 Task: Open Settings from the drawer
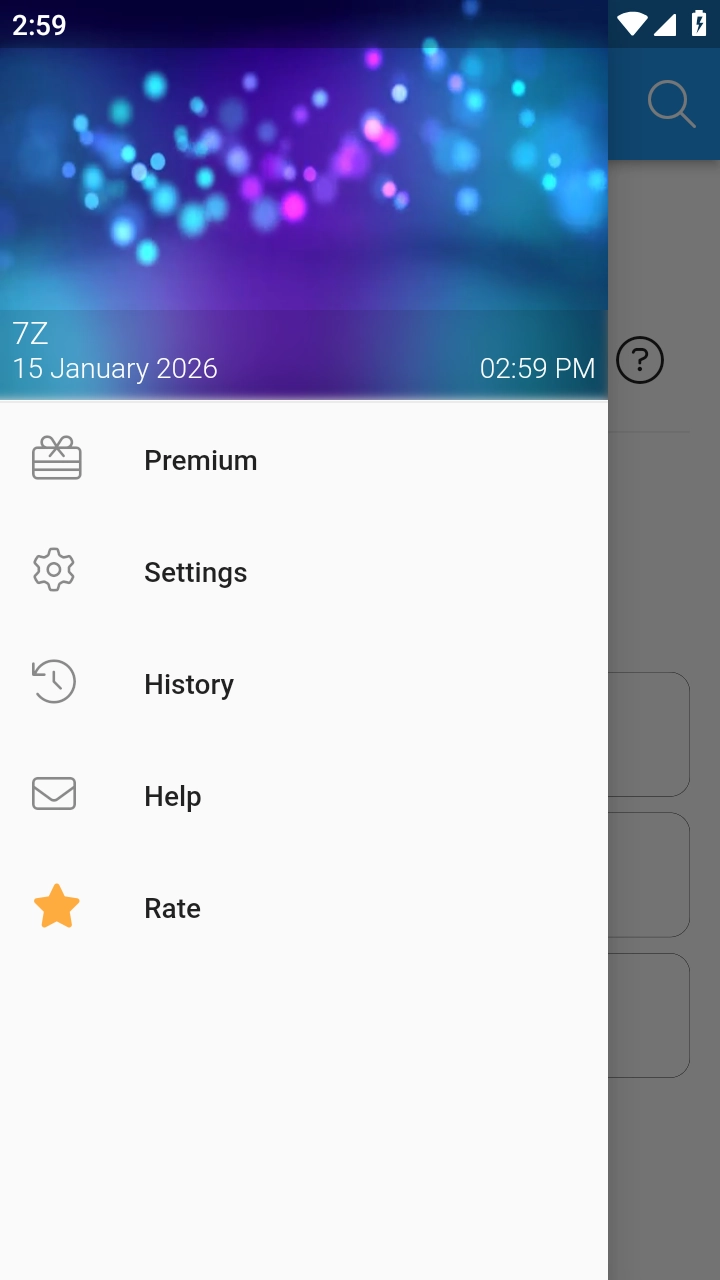304,572
